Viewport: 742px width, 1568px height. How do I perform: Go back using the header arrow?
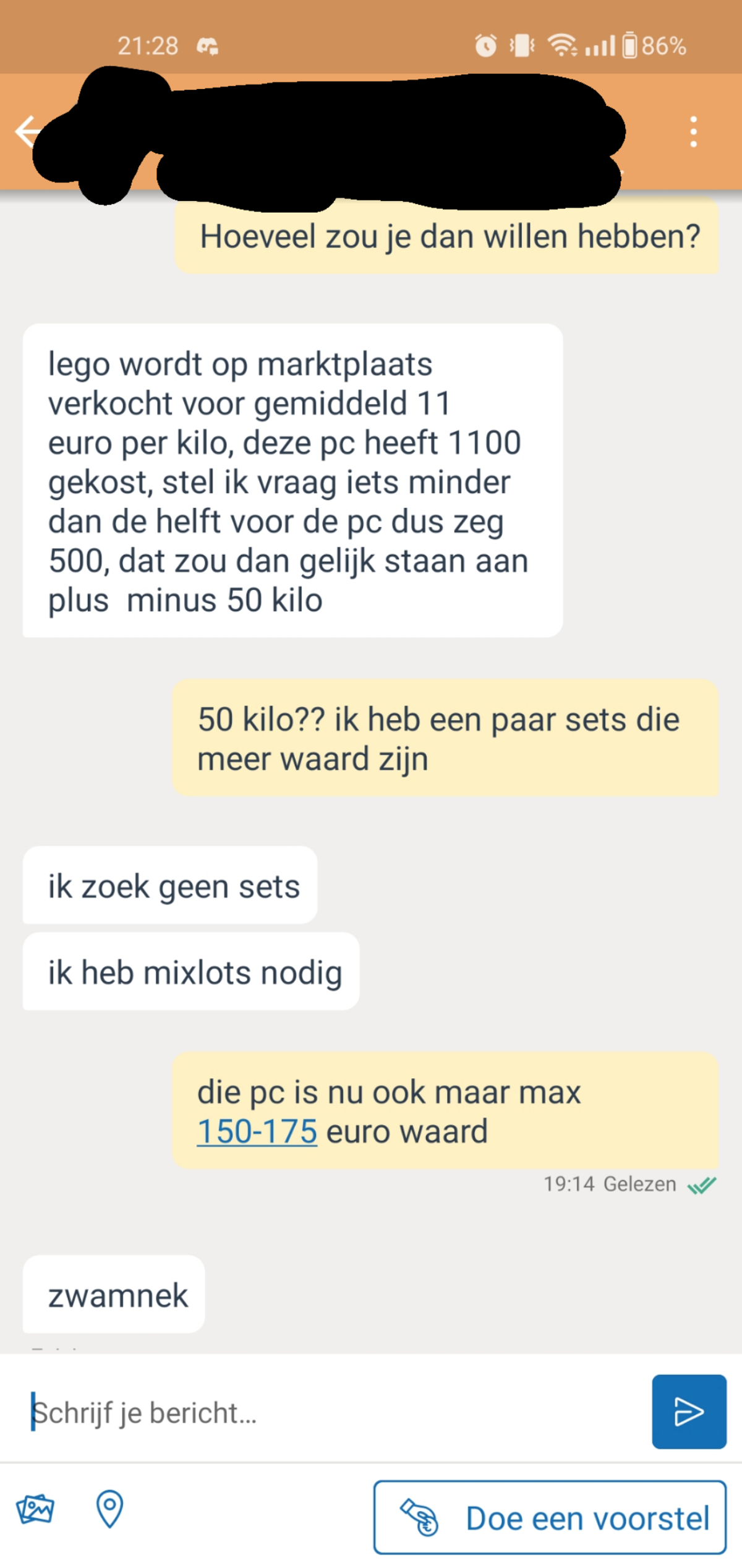click(x=26, y=131)
